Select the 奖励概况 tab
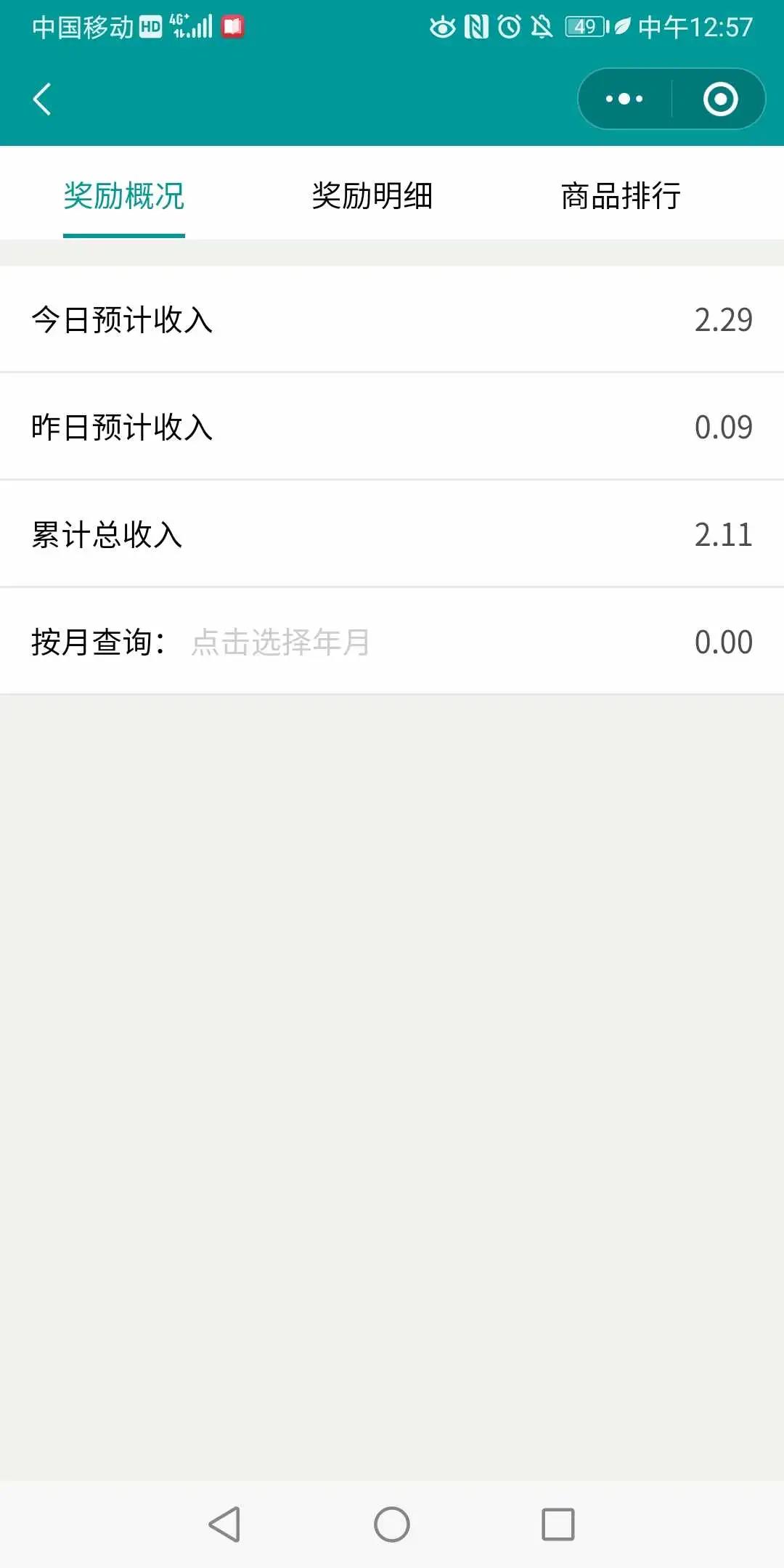 click(124, 196)
